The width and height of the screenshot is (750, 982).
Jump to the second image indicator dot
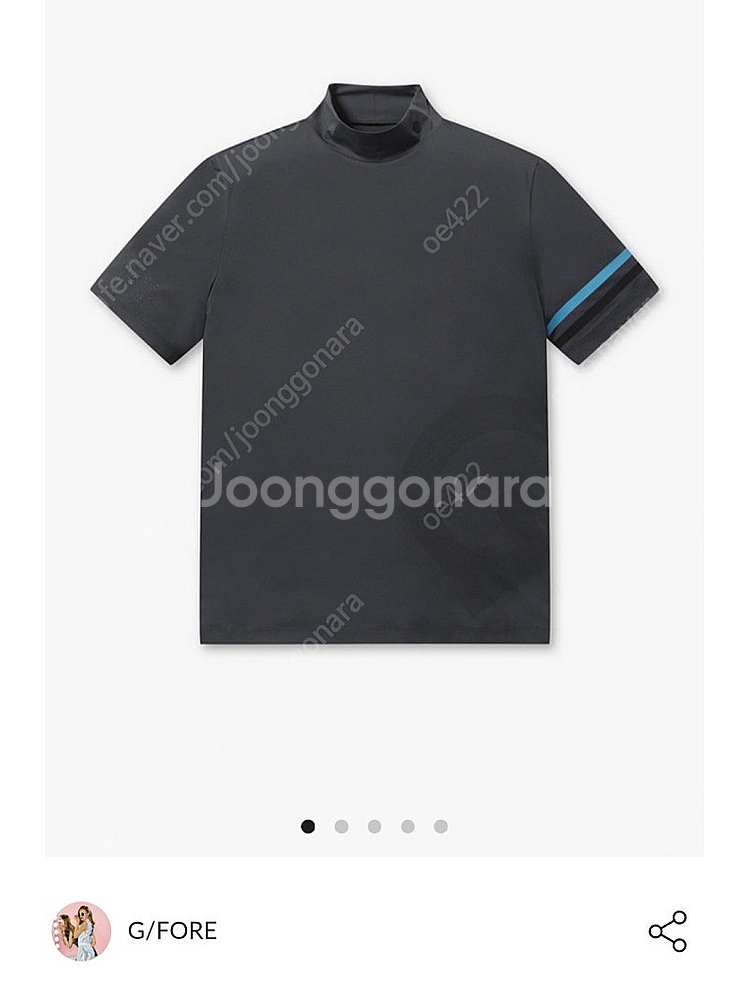[x=341, y=826]
